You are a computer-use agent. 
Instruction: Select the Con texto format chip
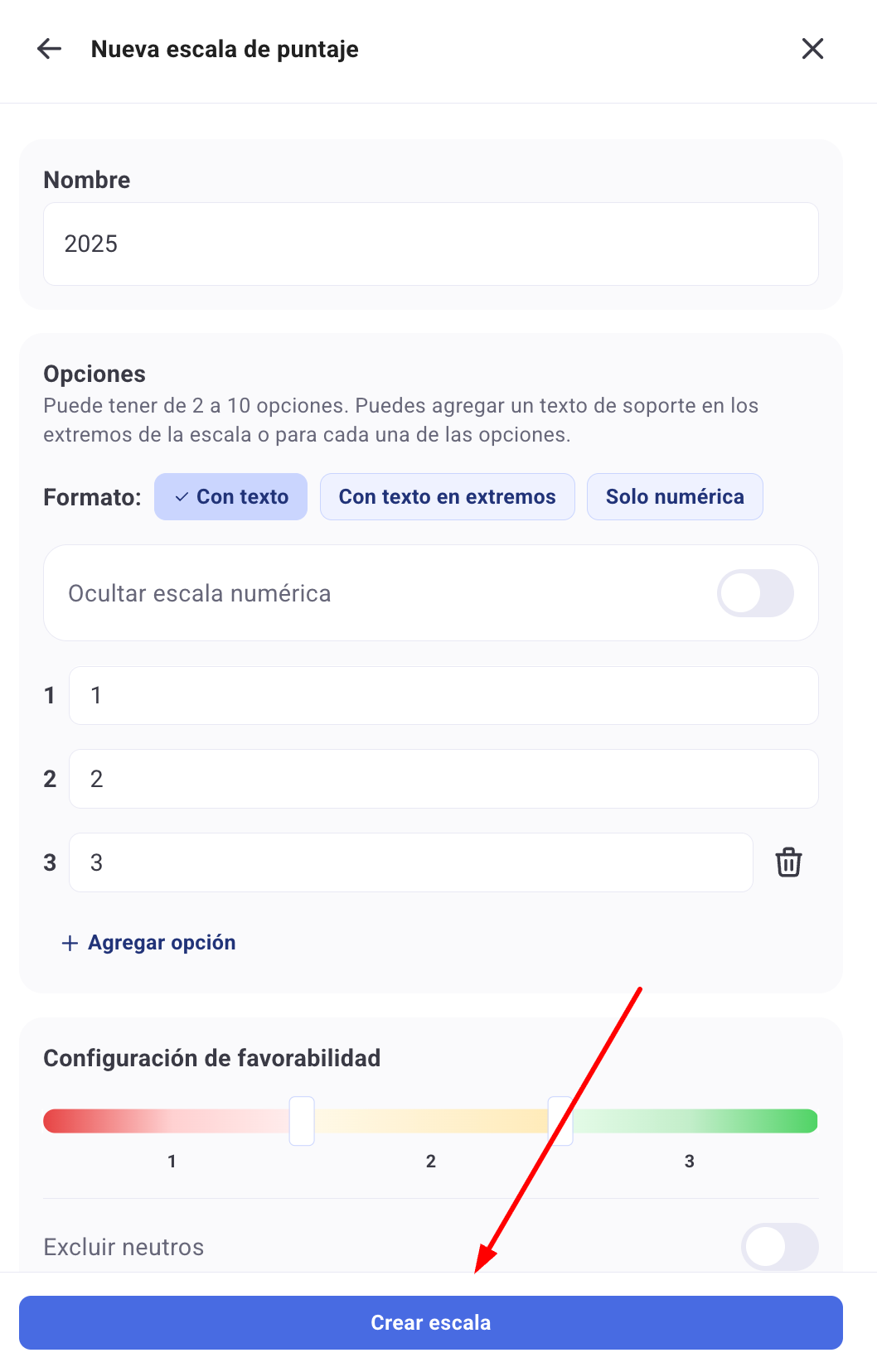230,497
